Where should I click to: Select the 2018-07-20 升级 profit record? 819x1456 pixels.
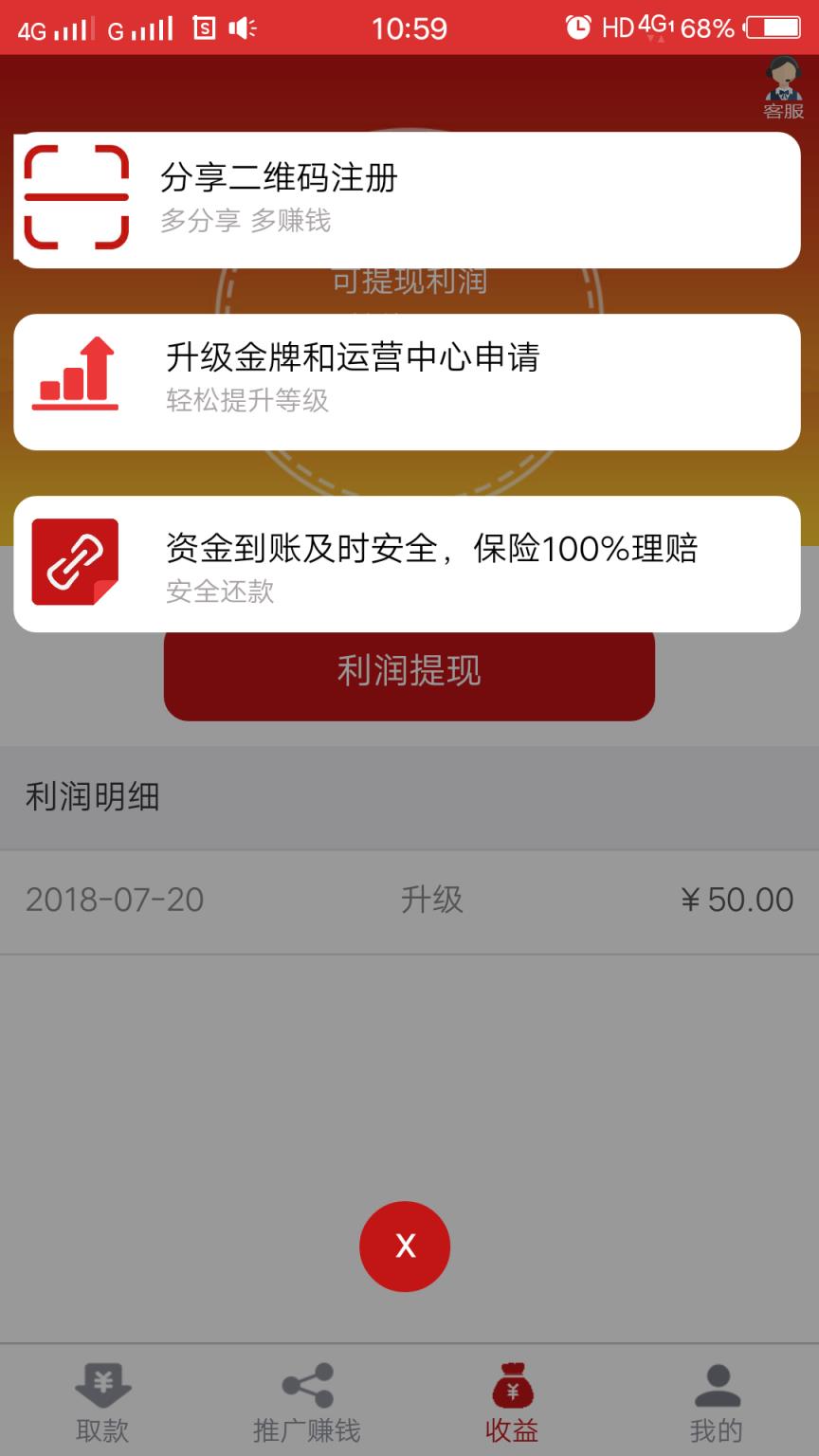point(409,901)
